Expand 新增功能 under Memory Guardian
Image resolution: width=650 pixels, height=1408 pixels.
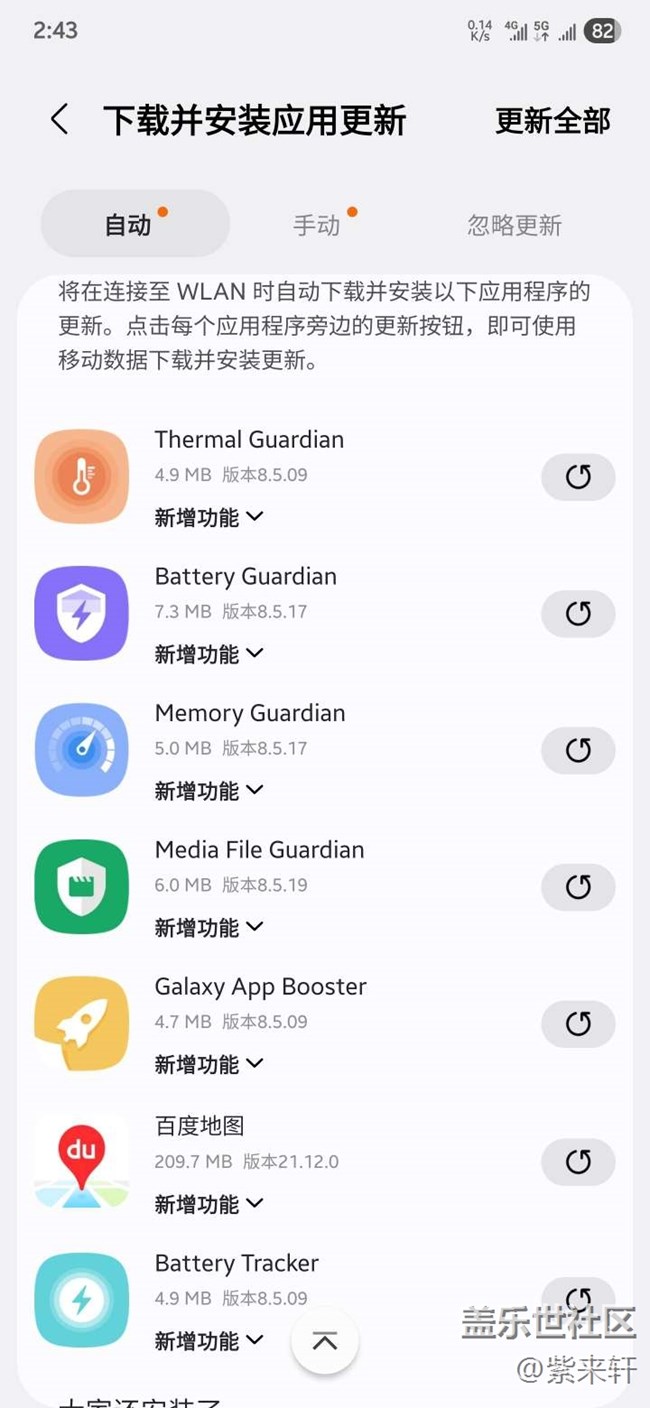click(x=208, y=791)
